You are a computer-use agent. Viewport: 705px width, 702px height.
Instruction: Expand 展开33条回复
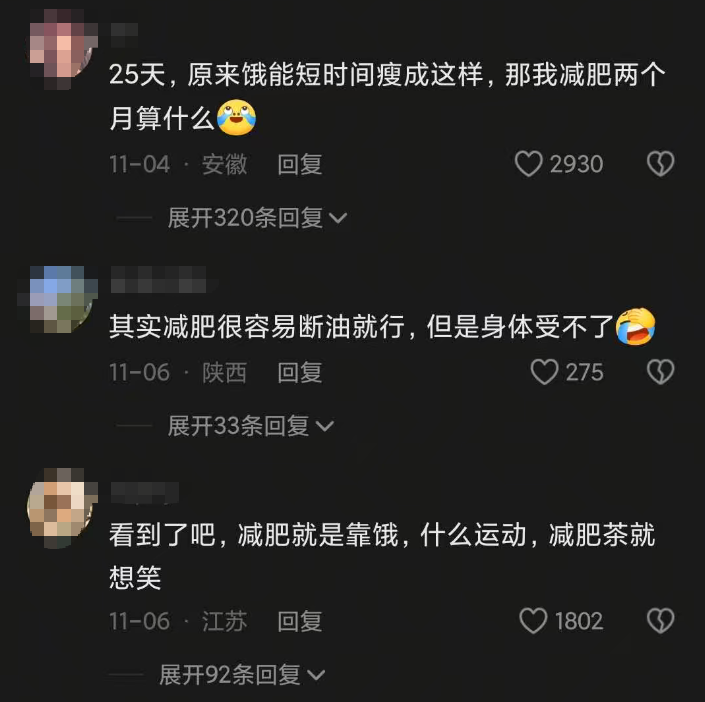pyautogui.click(x=250, y=427)
